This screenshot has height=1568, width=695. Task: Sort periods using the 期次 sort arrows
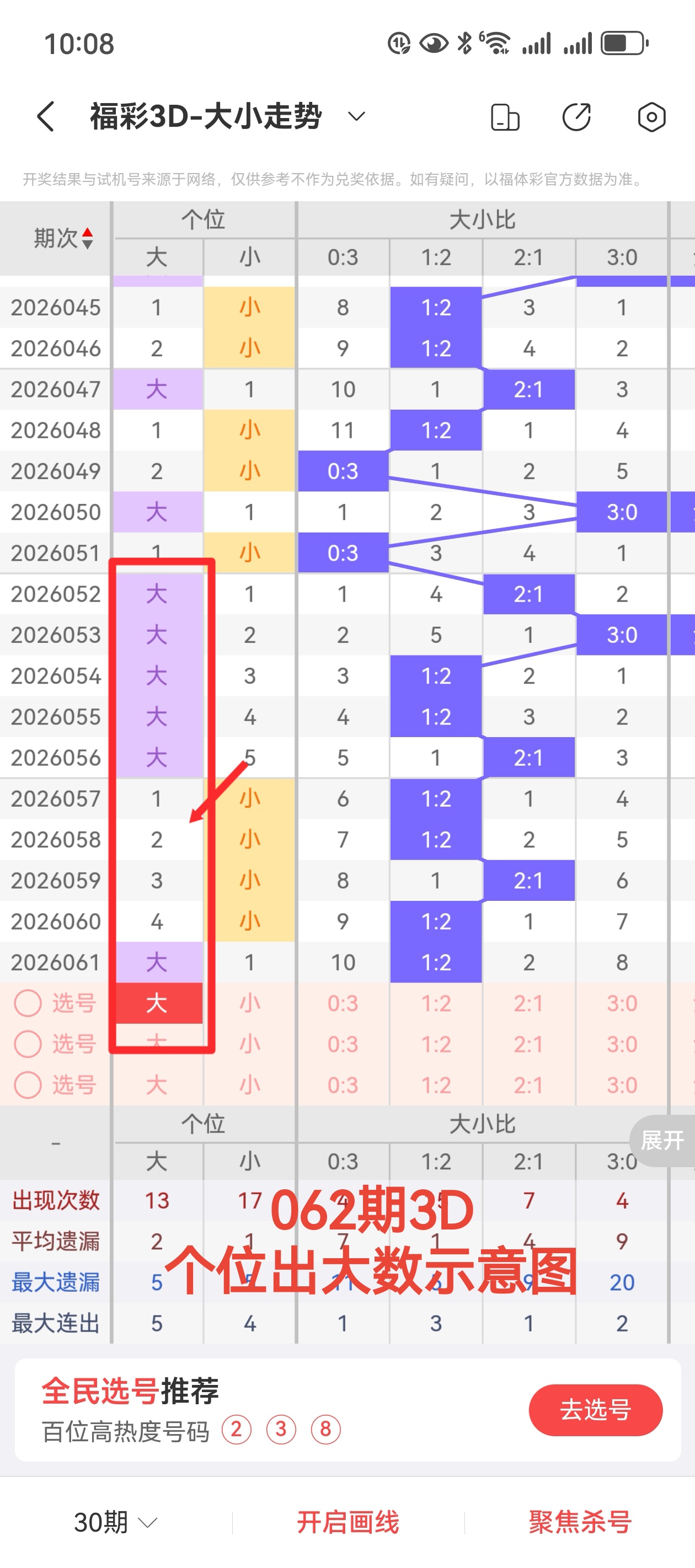87,238
